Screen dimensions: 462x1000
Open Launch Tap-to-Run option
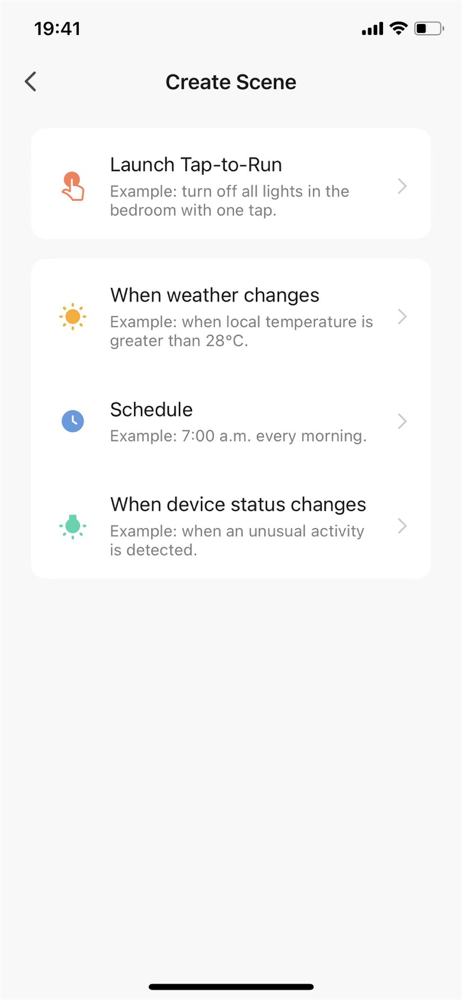click(x=231, y=184)
